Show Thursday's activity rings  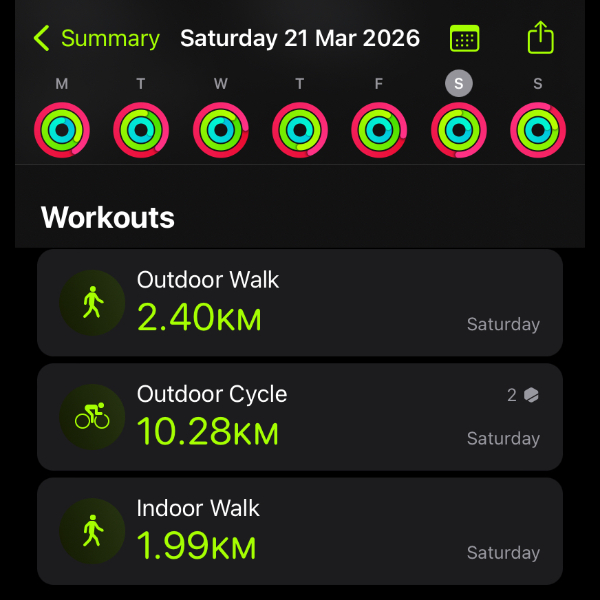pyautogui.click(x=300, y=130)
